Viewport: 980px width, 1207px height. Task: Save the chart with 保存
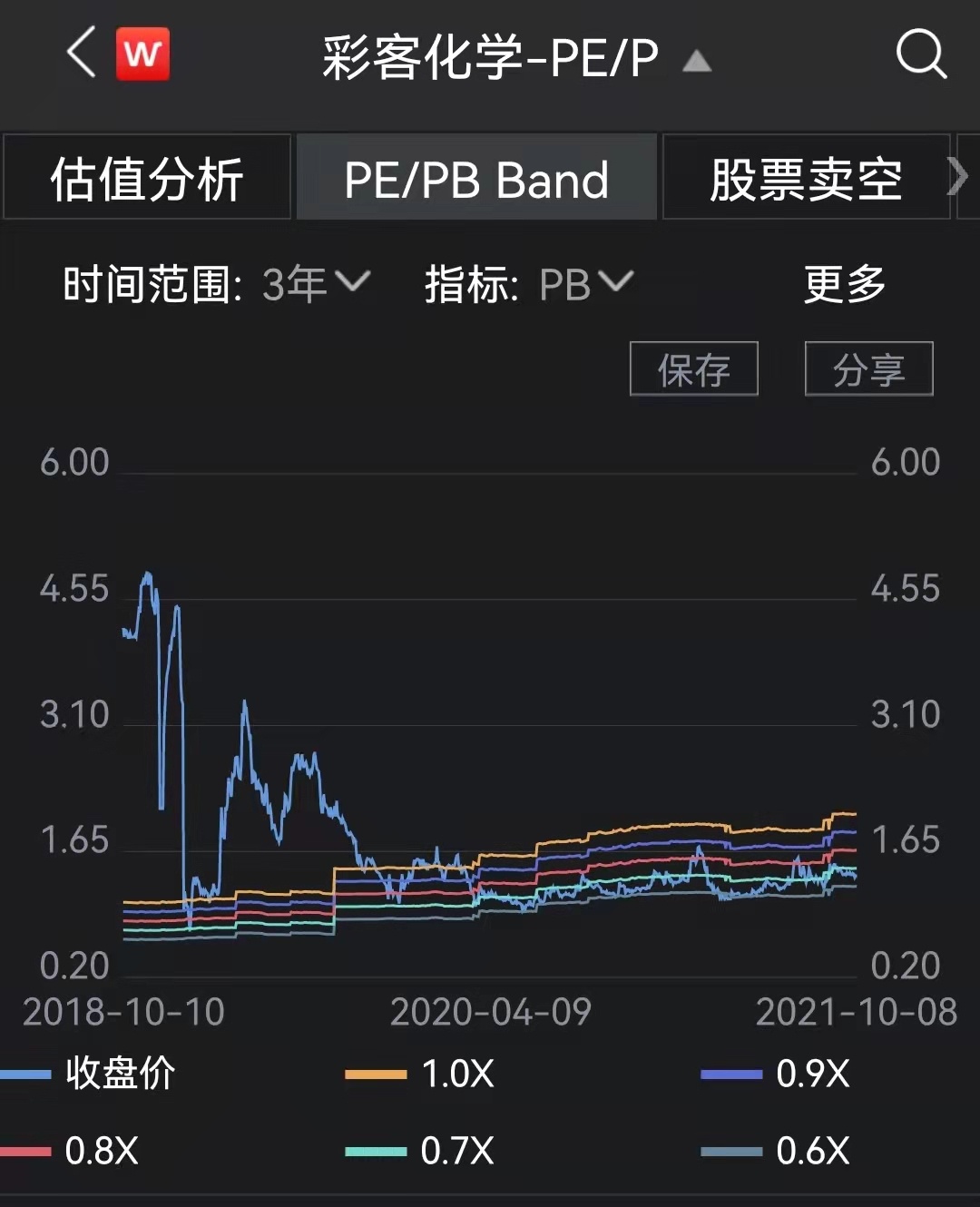[694, 369]
